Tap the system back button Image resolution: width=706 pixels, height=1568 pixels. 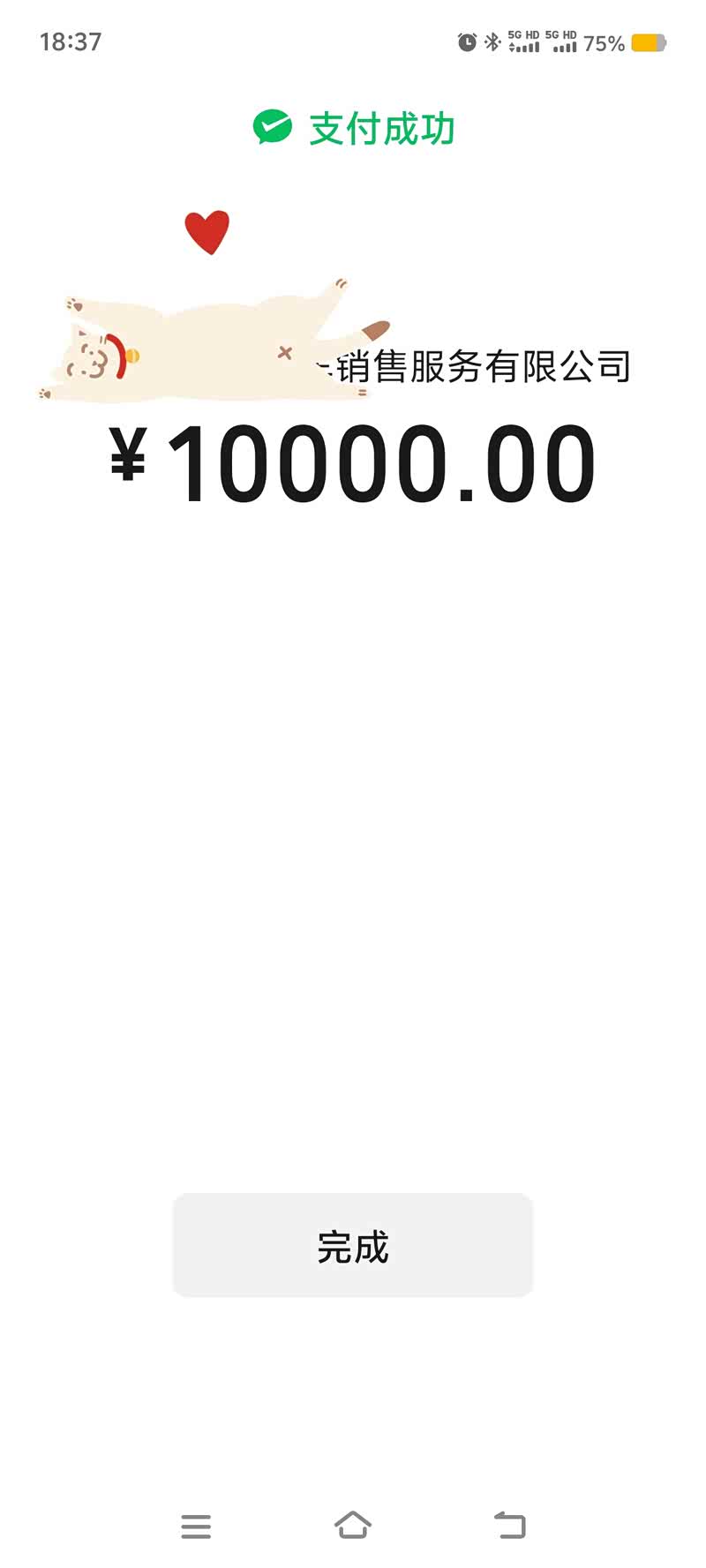tap(510, 1525)
